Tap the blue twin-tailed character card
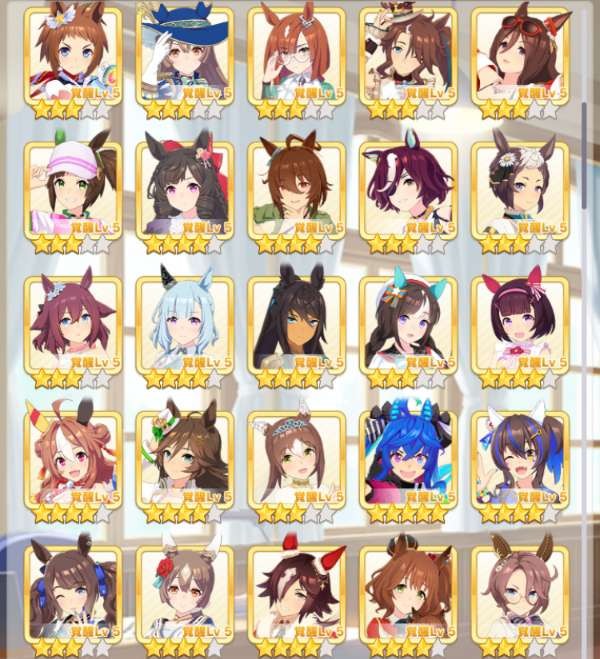This screenshot has width=600, height=659. [x=408, y=460]
